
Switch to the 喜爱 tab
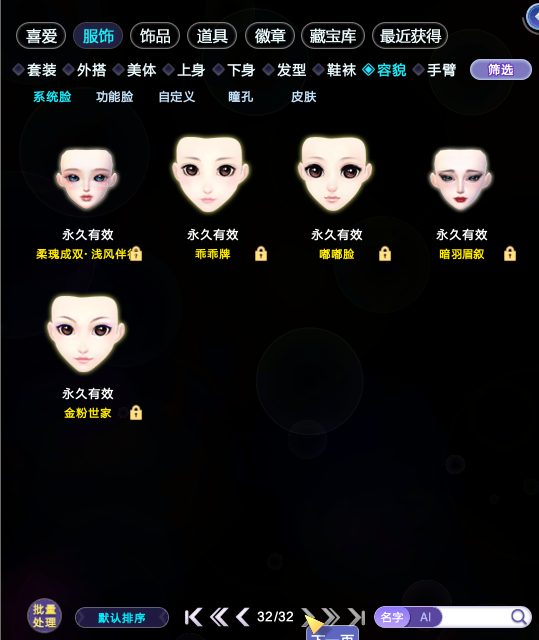[41, 36]
